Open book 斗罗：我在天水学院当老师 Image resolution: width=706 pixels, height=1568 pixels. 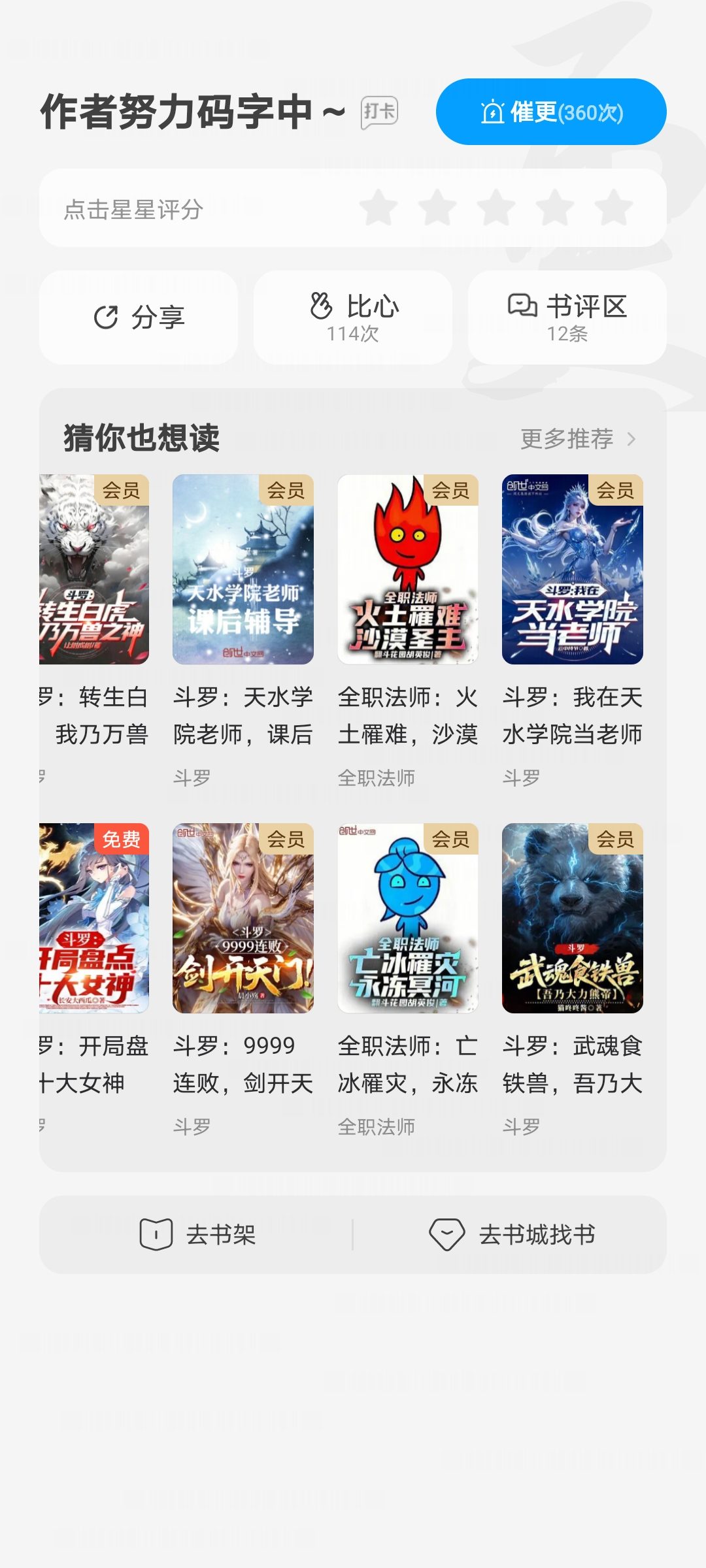pos(573,570)
